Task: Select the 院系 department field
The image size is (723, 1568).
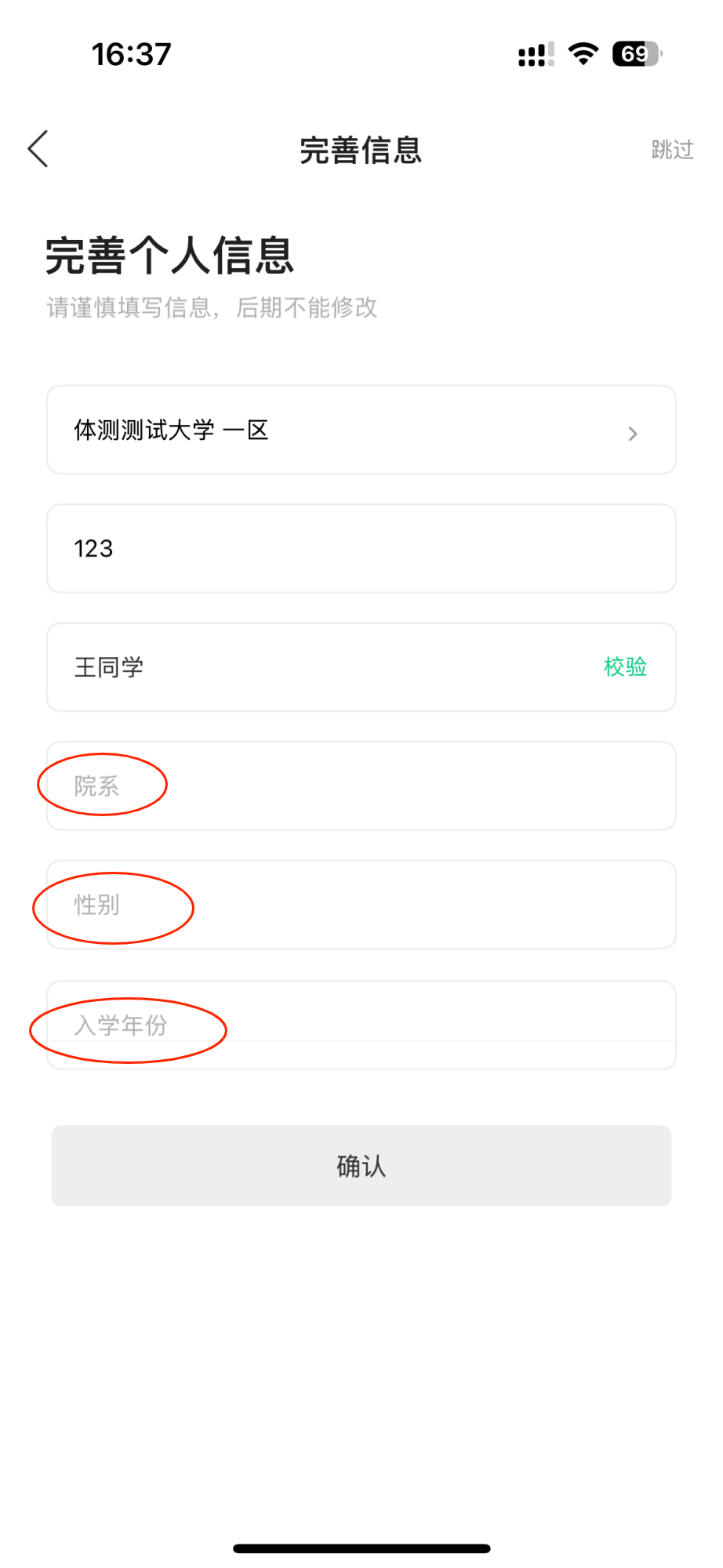Action: point(361,786)
